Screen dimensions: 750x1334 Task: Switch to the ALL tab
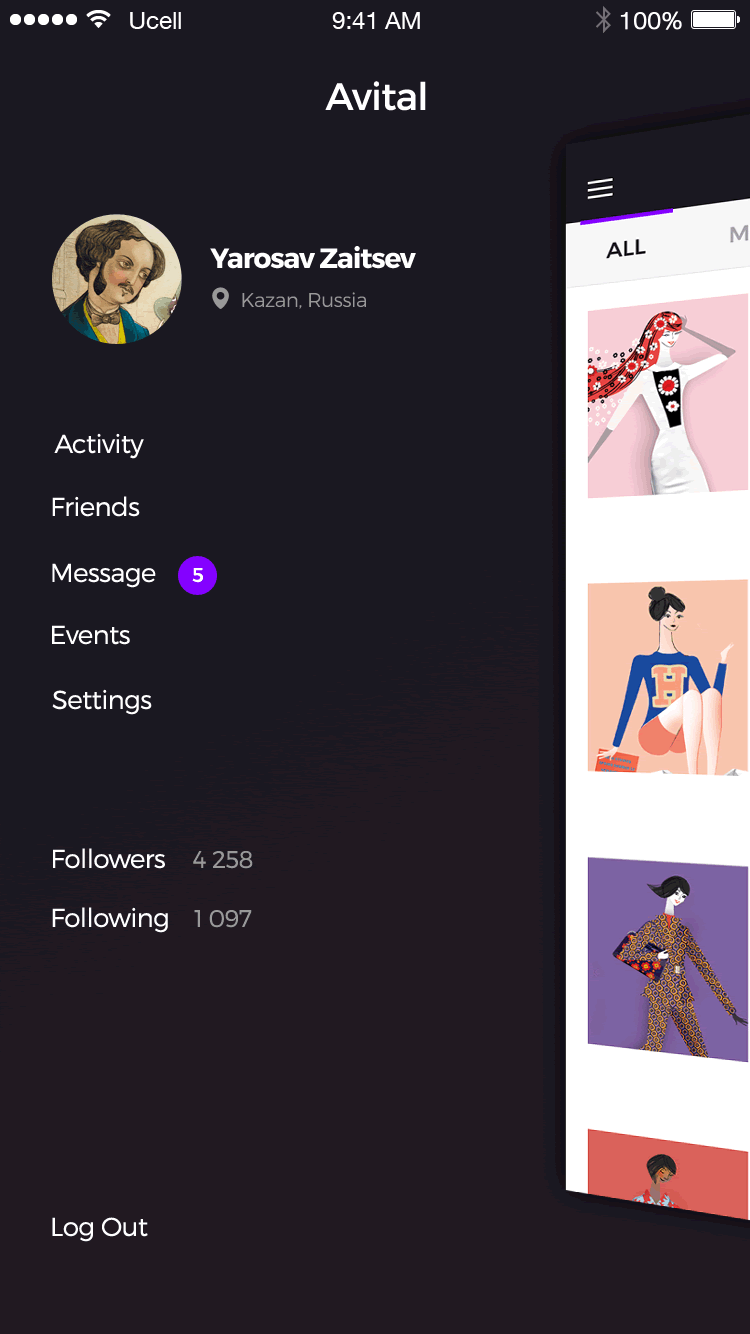[x=626, y=249]
